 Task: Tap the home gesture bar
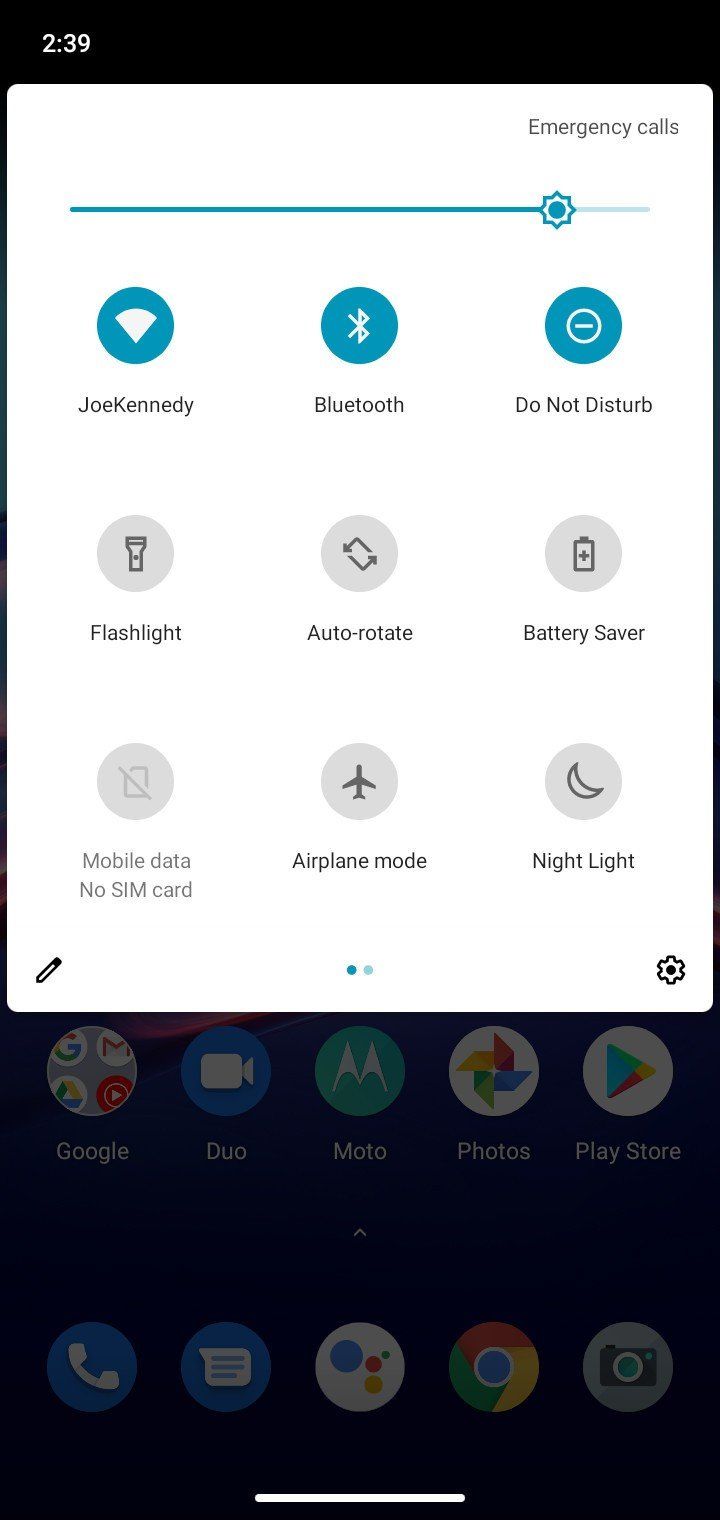360,1497
